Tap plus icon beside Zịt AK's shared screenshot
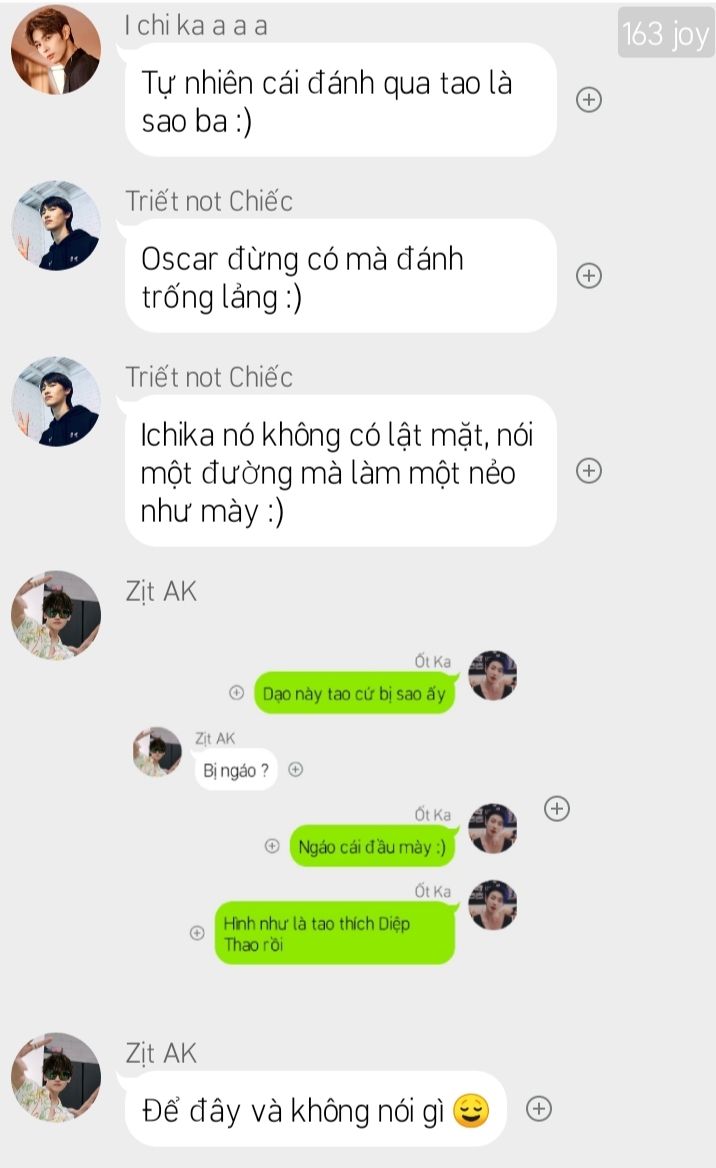 pos(557,808)
